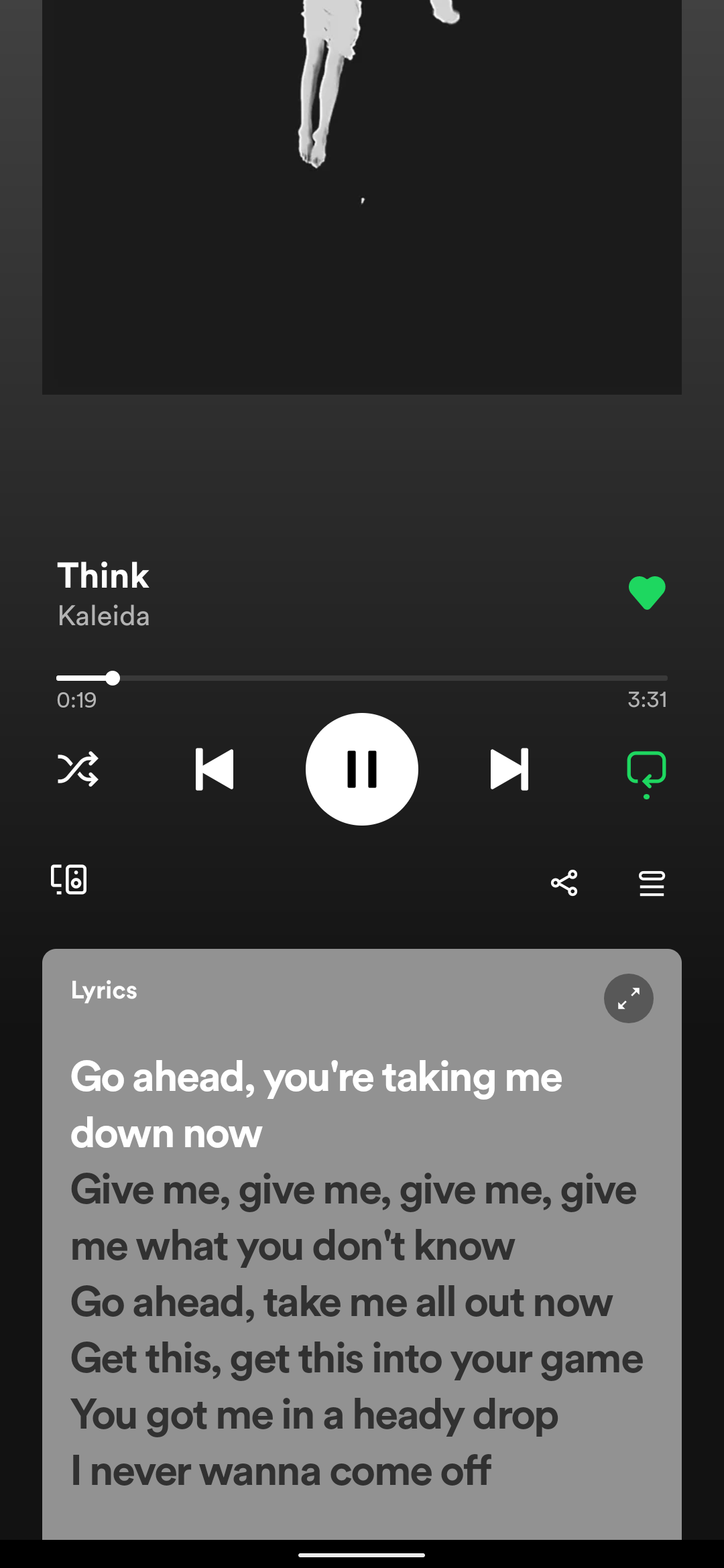Tap the song progress bar to seek
724x1568 pixels.
point(362,678)
